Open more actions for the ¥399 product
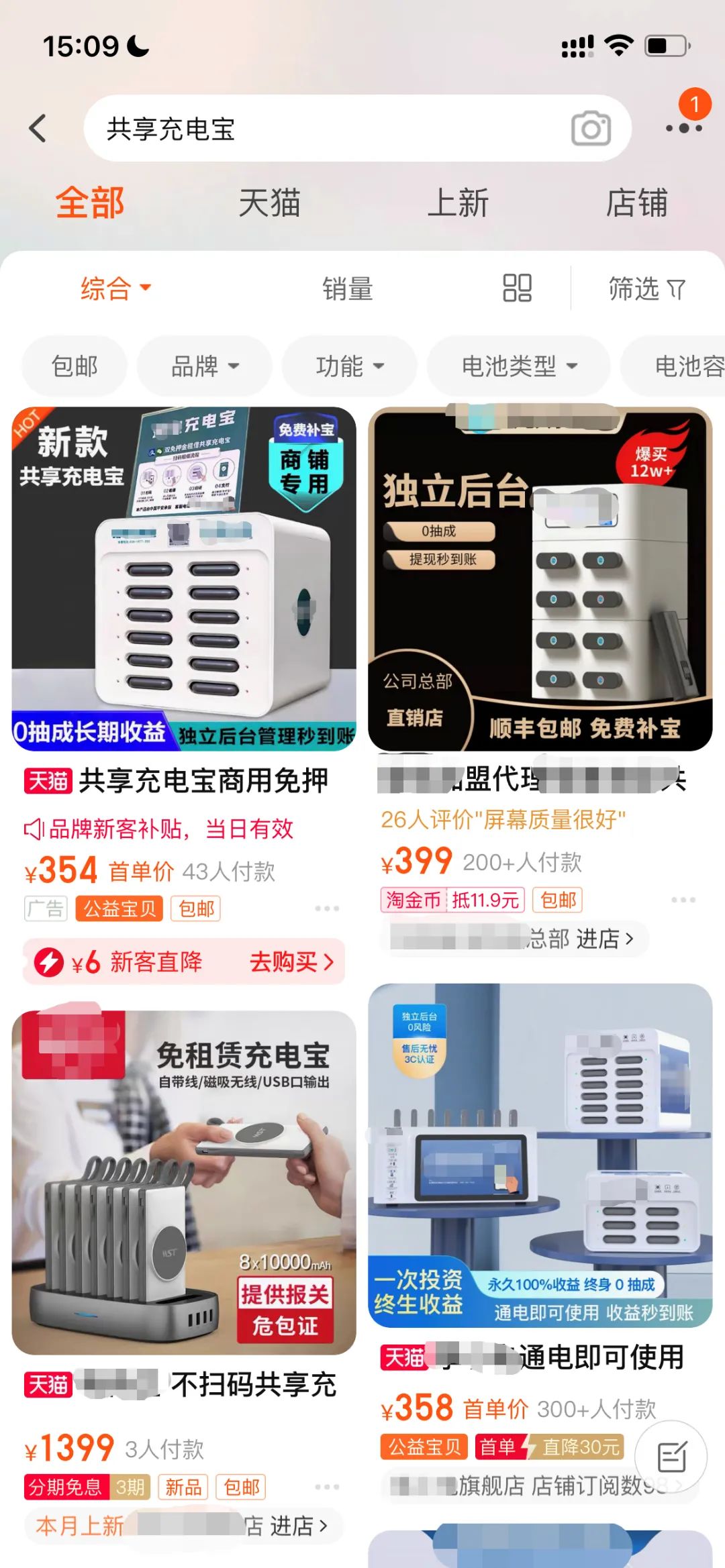Viewport: 725px width, 1568px height. pos(683,899)
